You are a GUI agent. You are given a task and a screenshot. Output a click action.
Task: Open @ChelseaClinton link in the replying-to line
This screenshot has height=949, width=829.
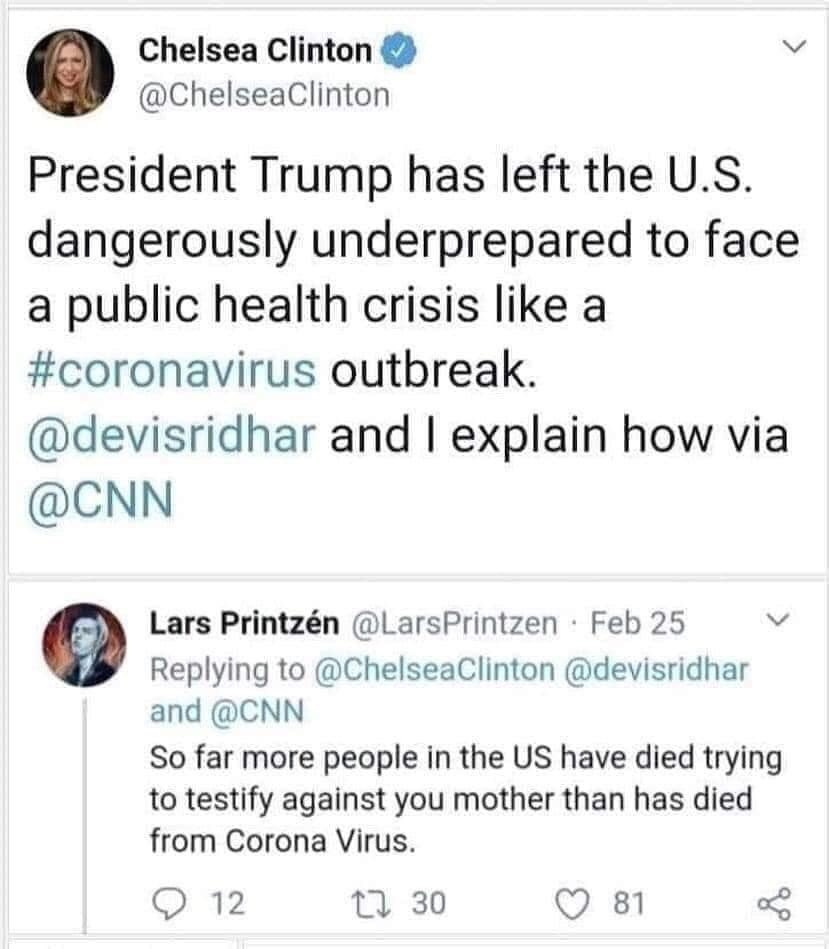pyautogui.click(x=434, y=669)
